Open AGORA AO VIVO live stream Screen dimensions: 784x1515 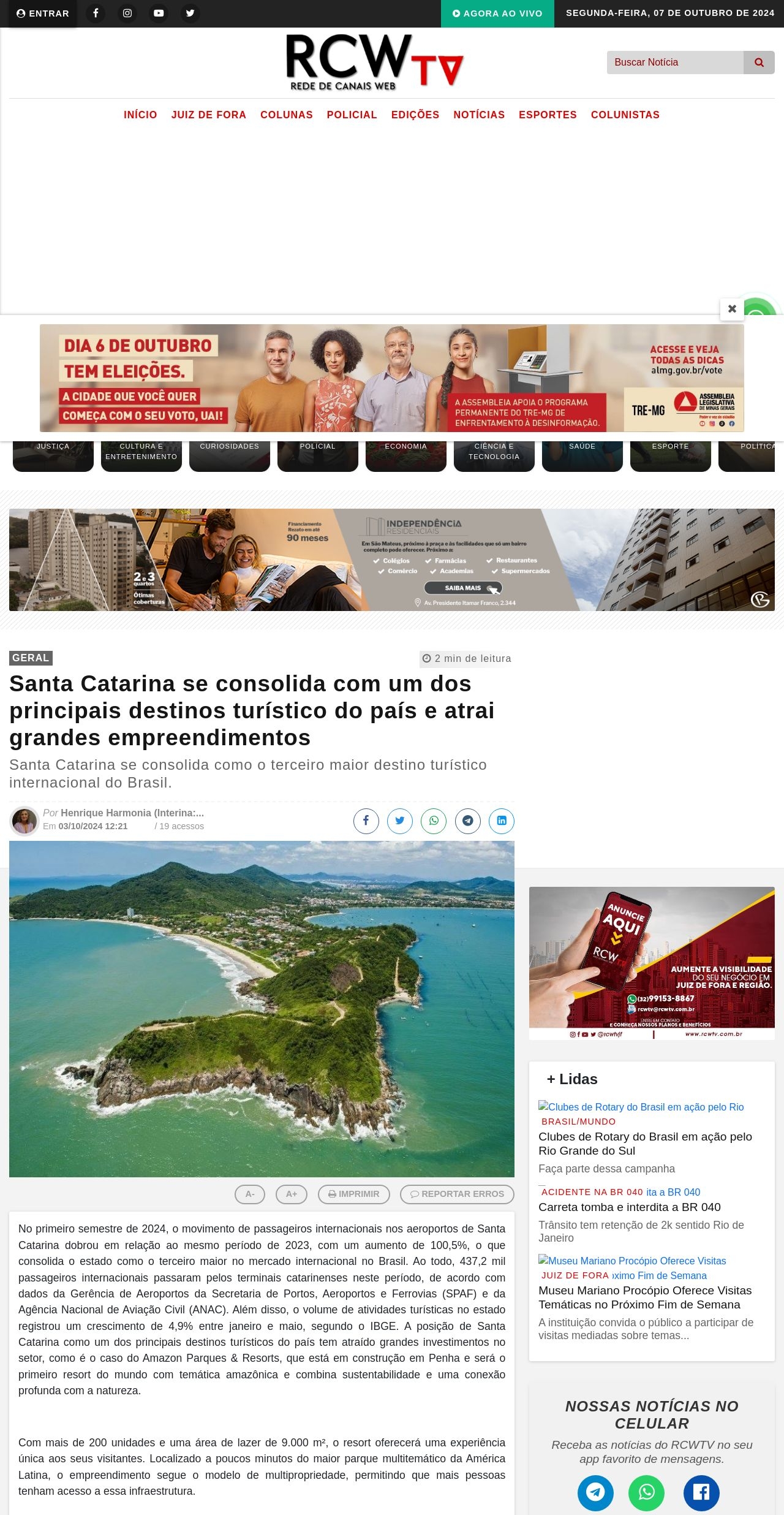(497, 13)
